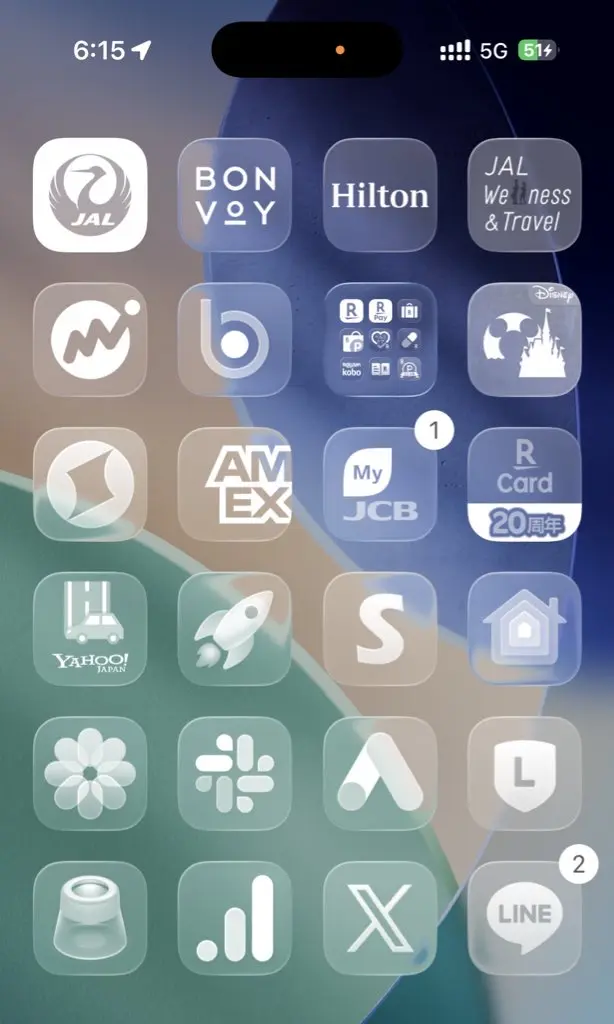Open the Hilton app

(x=380, y=194)
